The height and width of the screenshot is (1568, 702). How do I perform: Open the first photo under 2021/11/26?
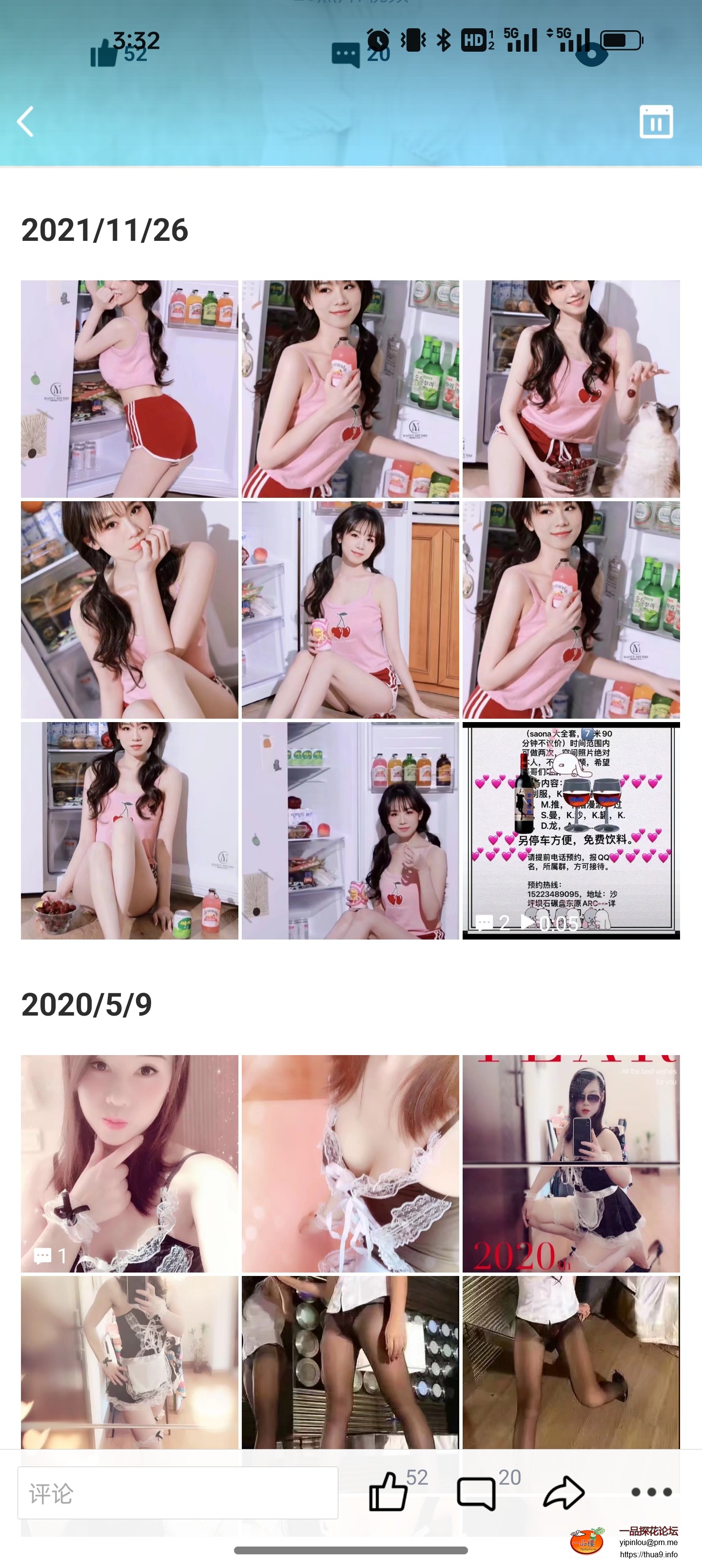(130, 389)
